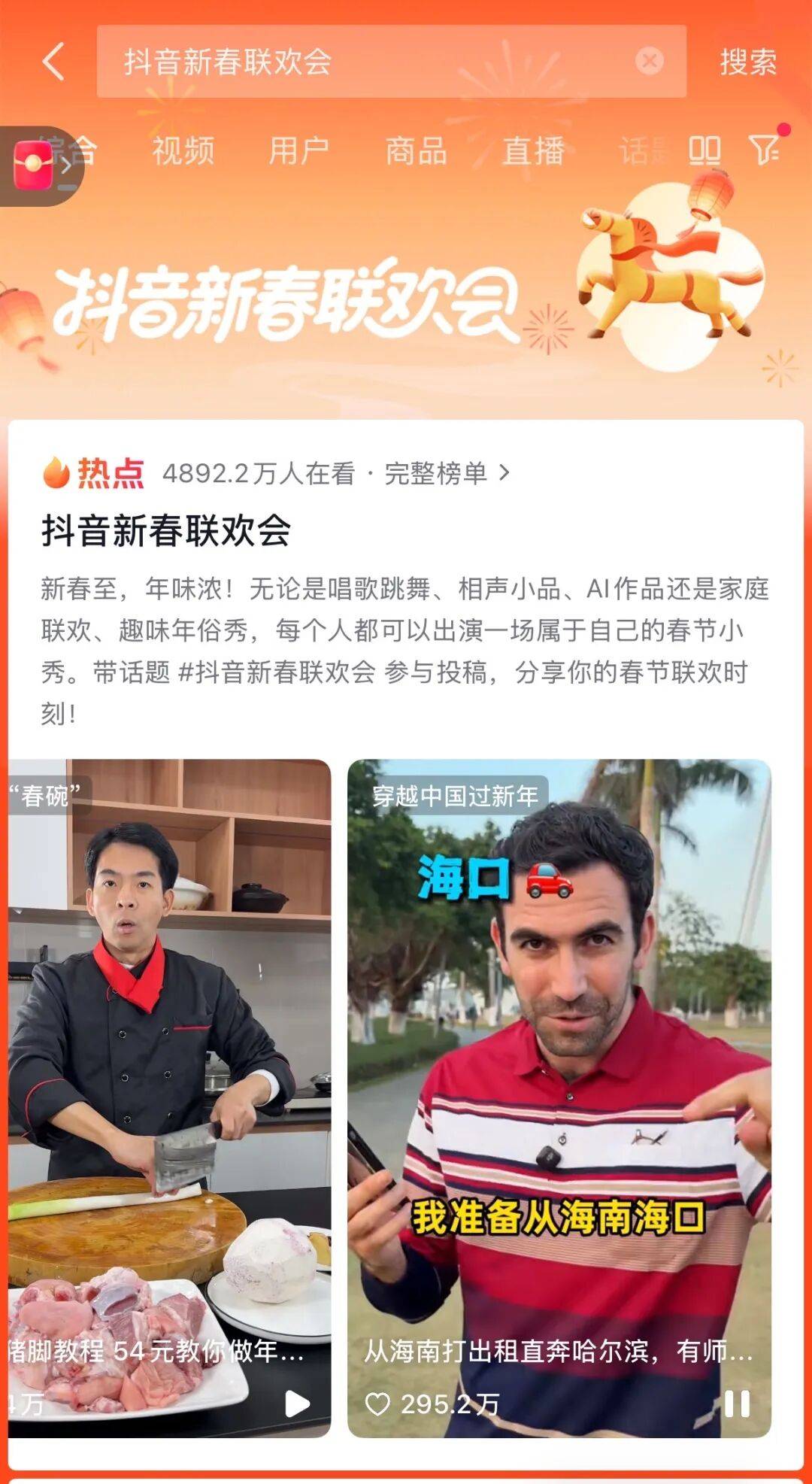The image size is (812, 1484).
Task: Open the red envelope floating widget
Action: 35,165
